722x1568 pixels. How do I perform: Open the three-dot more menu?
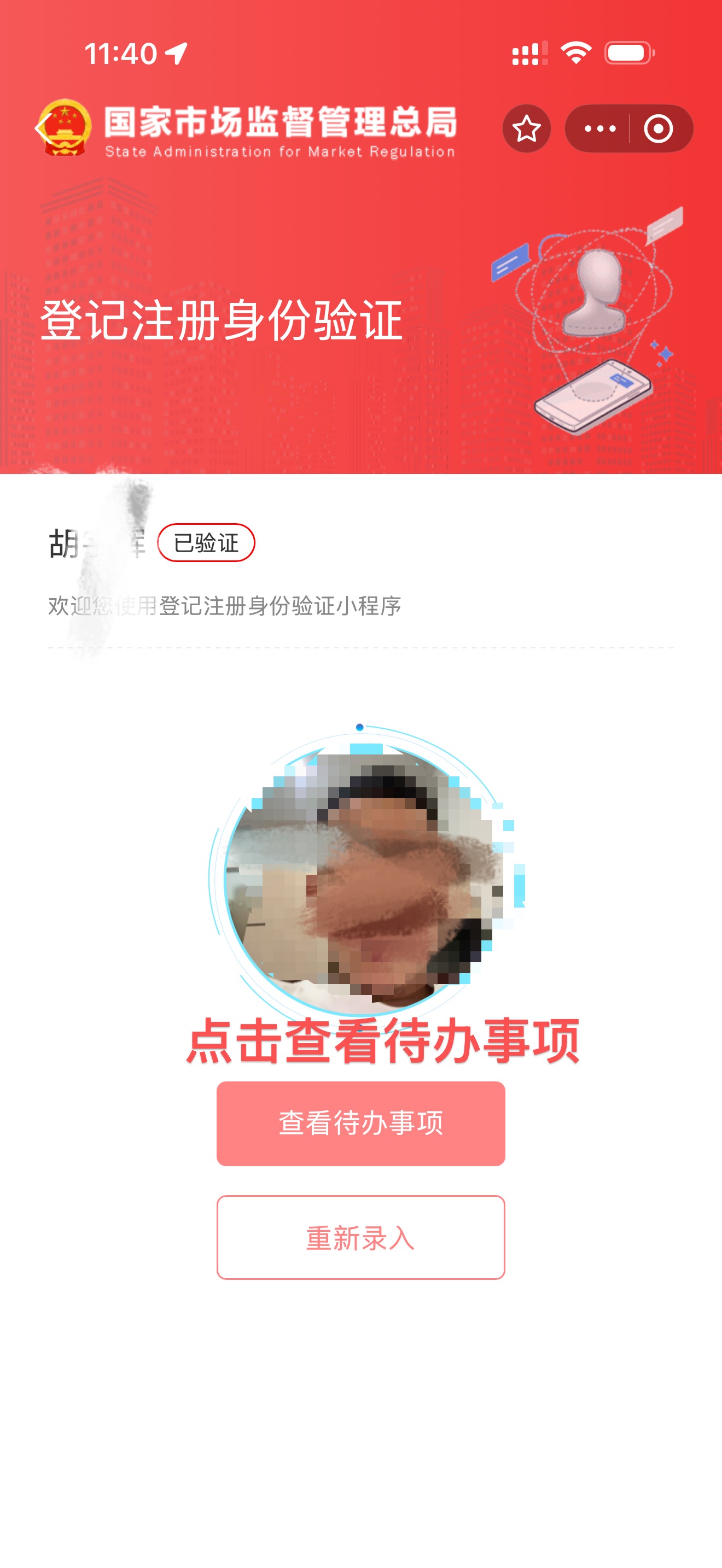[599, 129]
